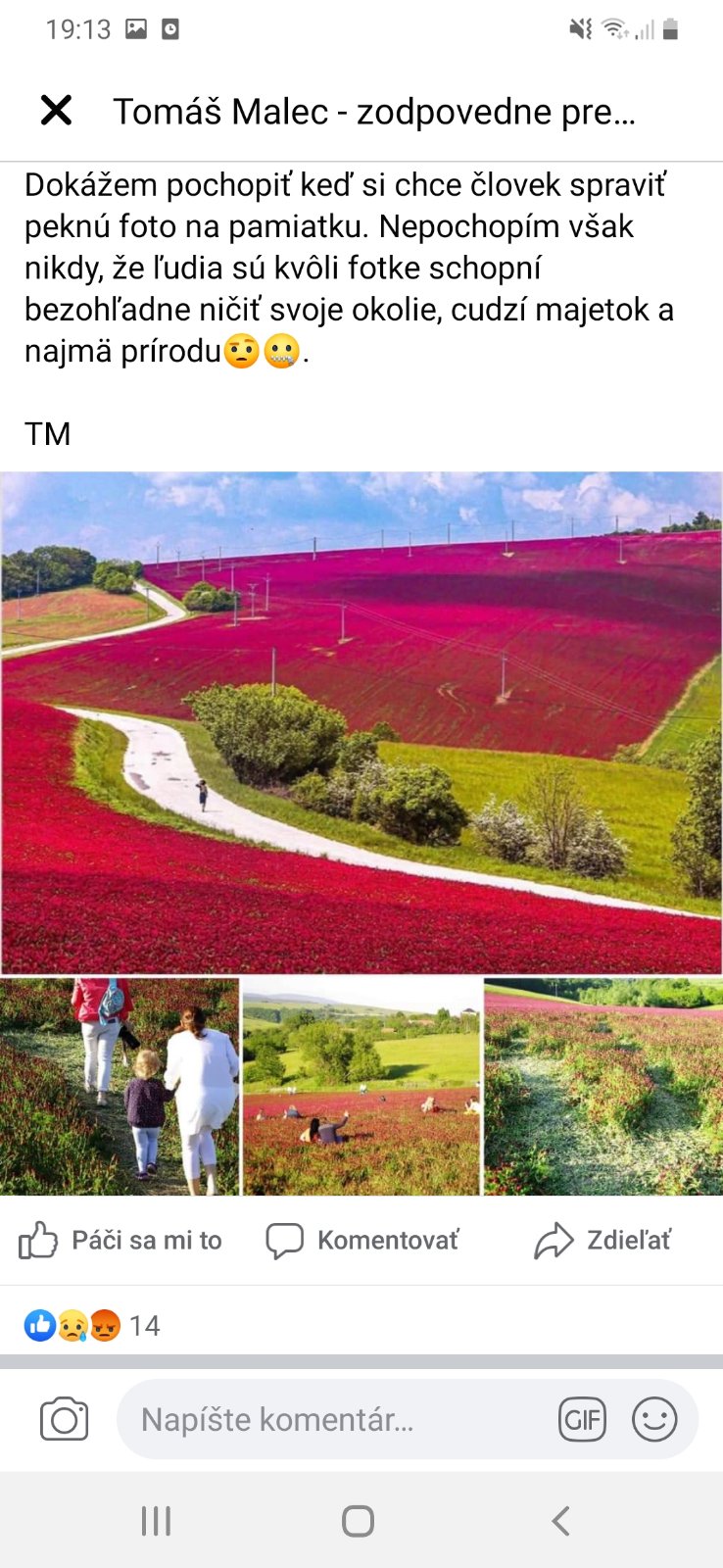The width and height of the screenshot is (723, 1568).
Task: Open the large red field photo
Action: 361,722
